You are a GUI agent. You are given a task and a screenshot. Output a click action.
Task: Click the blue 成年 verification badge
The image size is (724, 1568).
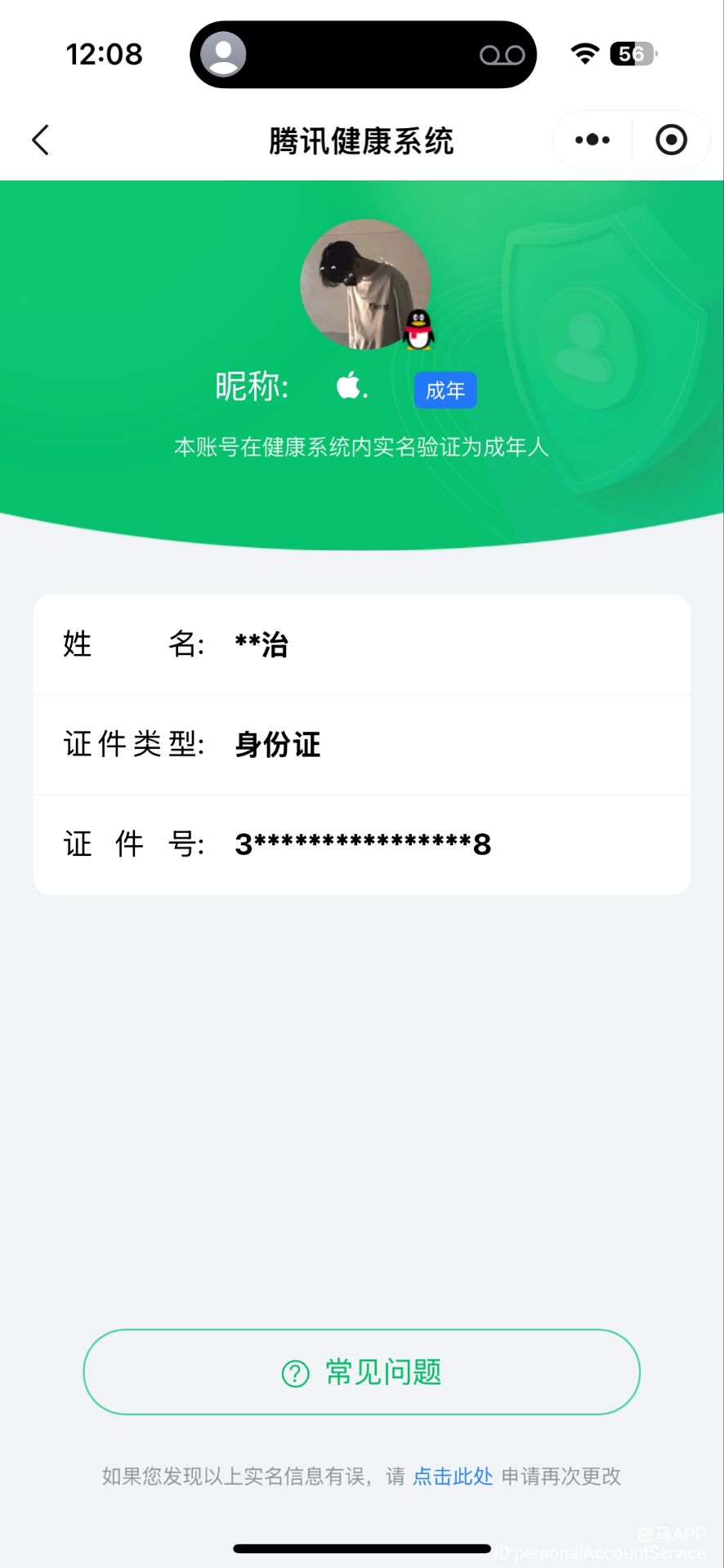445,390
